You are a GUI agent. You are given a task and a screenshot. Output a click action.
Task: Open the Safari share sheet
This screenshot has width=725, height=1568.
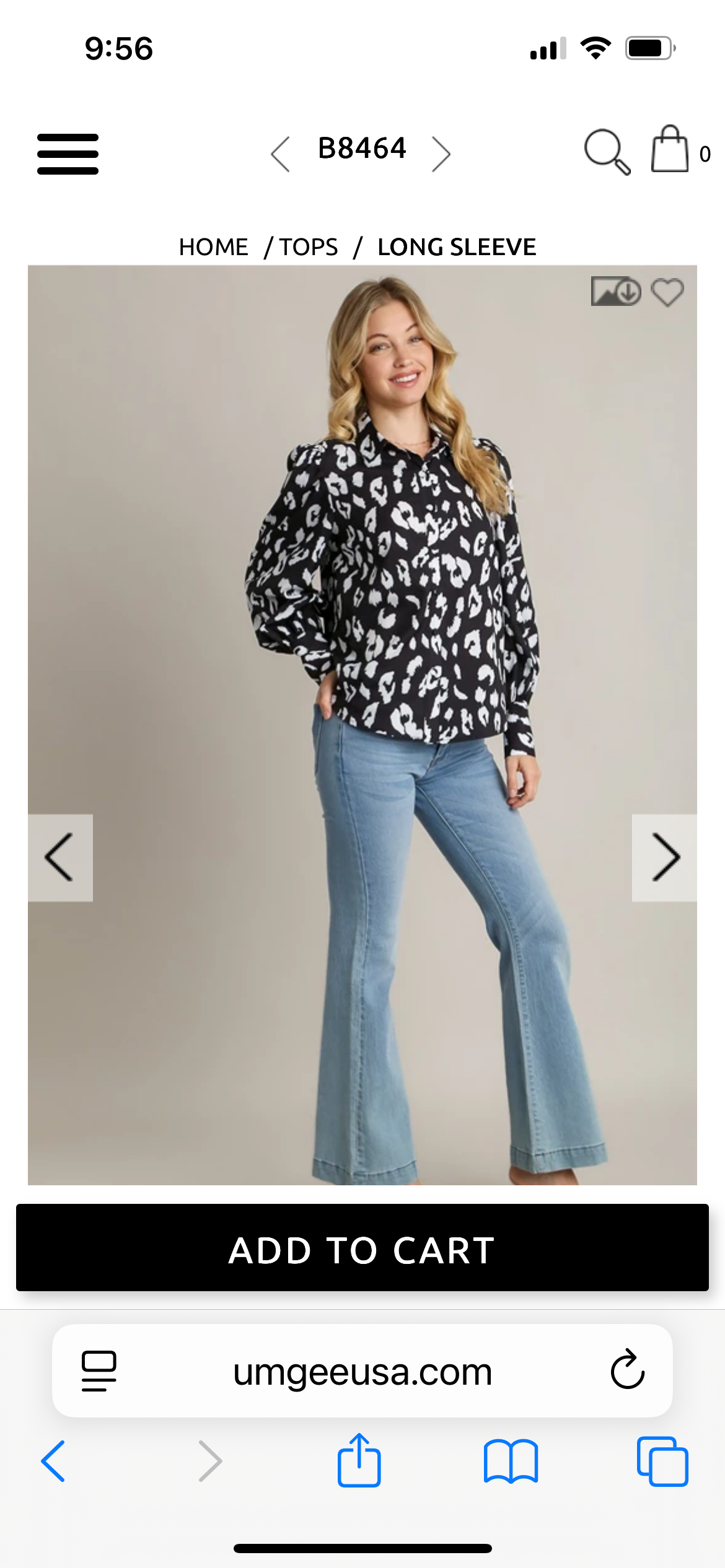tap(359, 1461)
